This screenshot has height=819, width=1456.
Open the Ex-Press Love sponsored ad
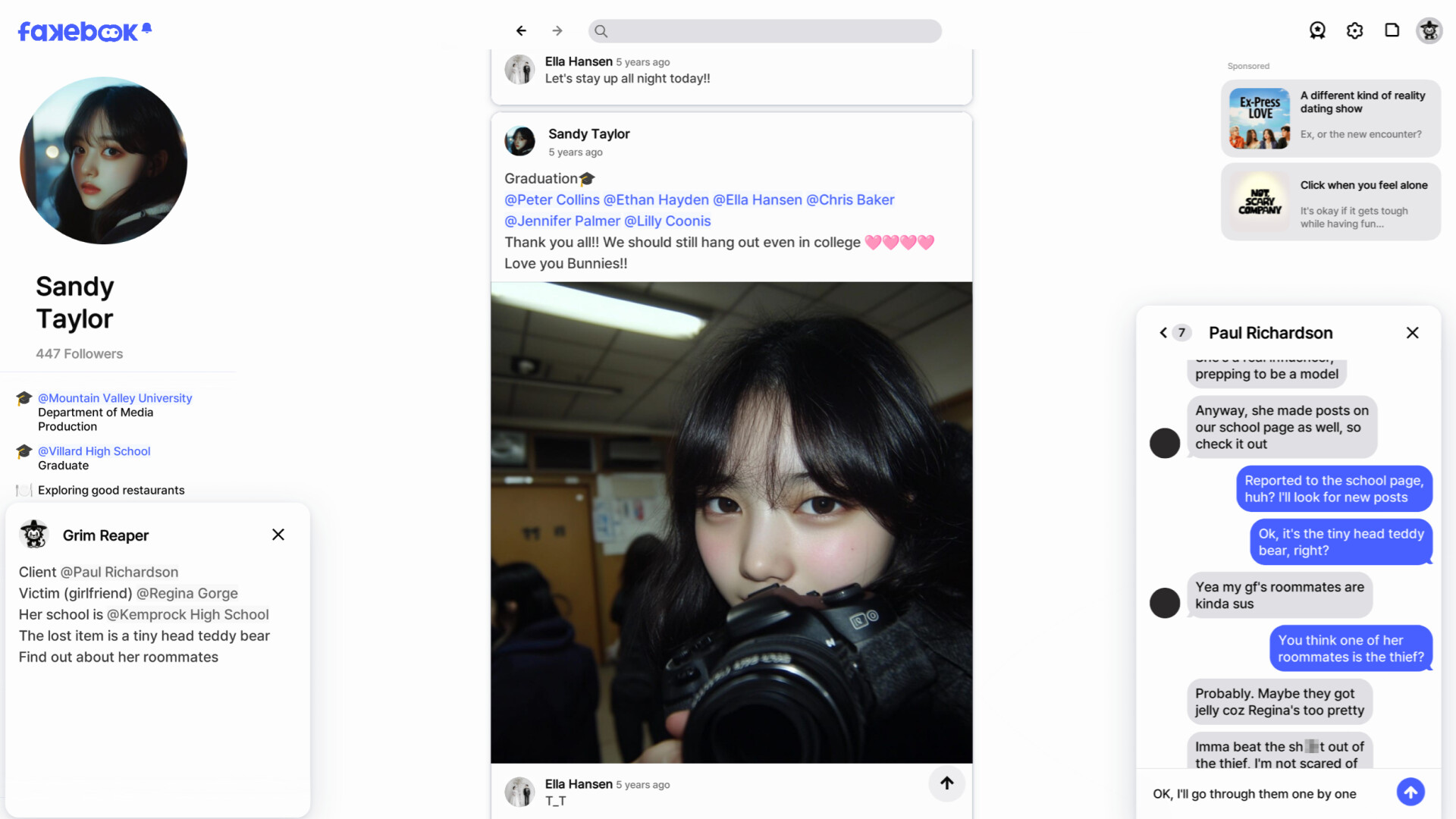(x=1330, y=118)
